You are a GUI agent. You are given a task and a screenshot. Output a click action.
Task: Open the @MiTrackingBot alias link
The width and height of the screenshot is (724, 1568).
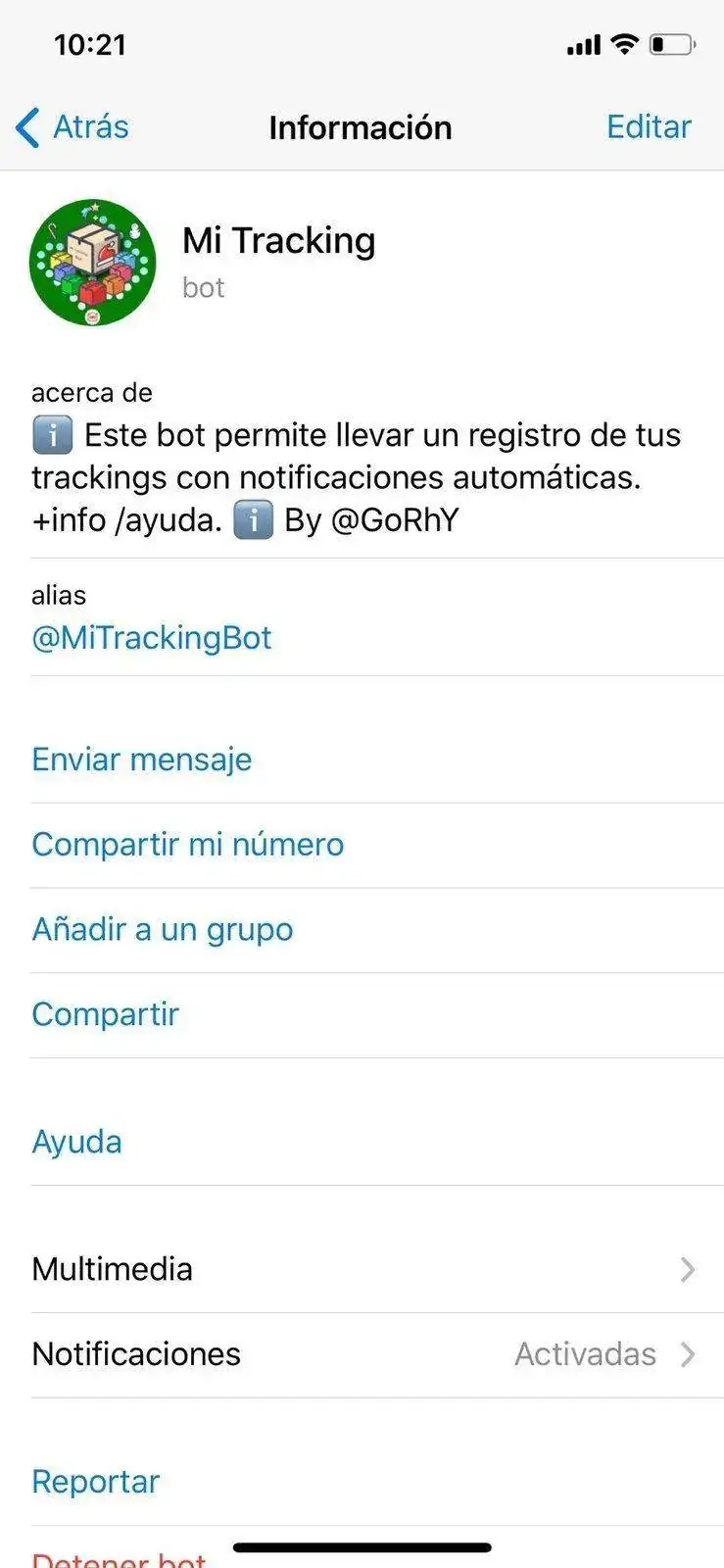tap(152, 638)
